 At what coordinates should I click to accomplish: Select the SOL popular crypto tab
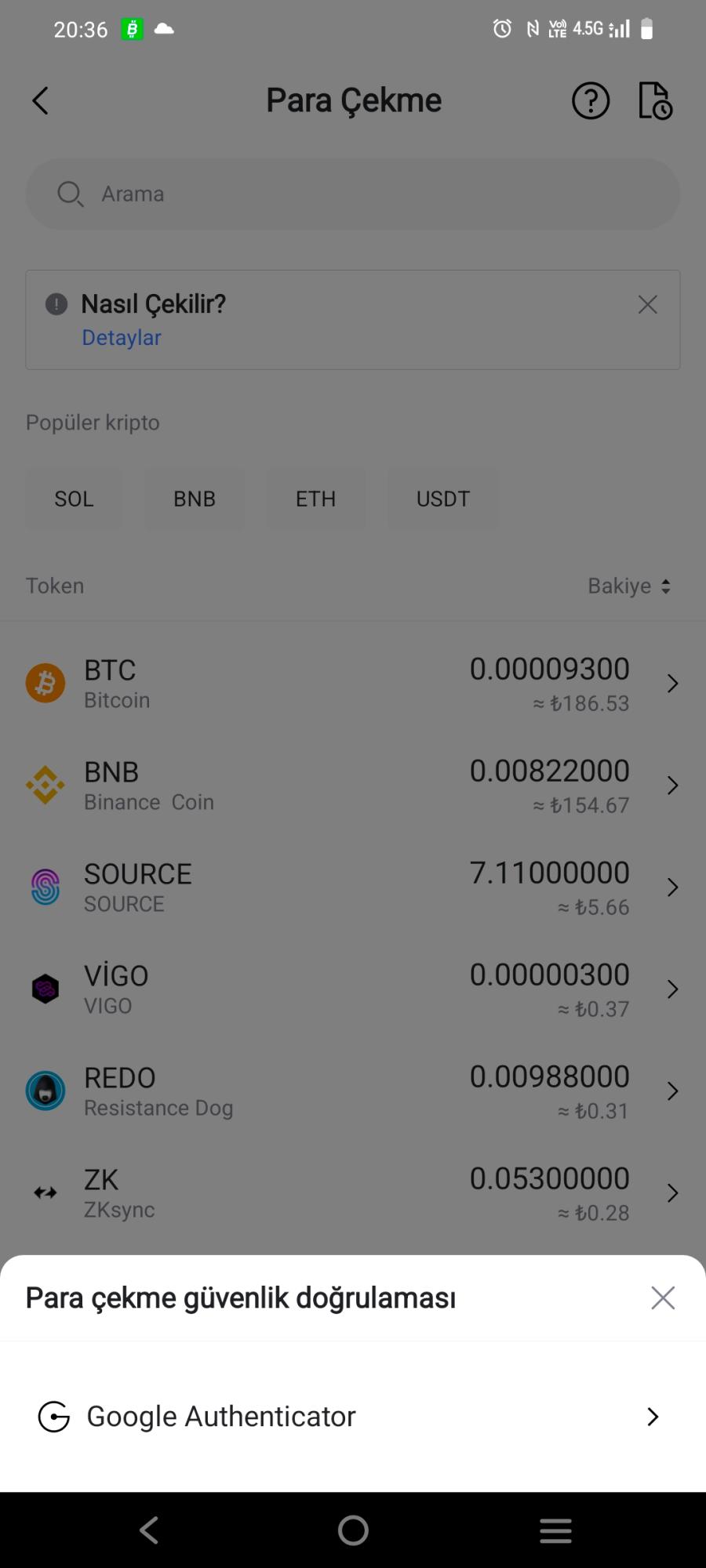pos(74,499)
